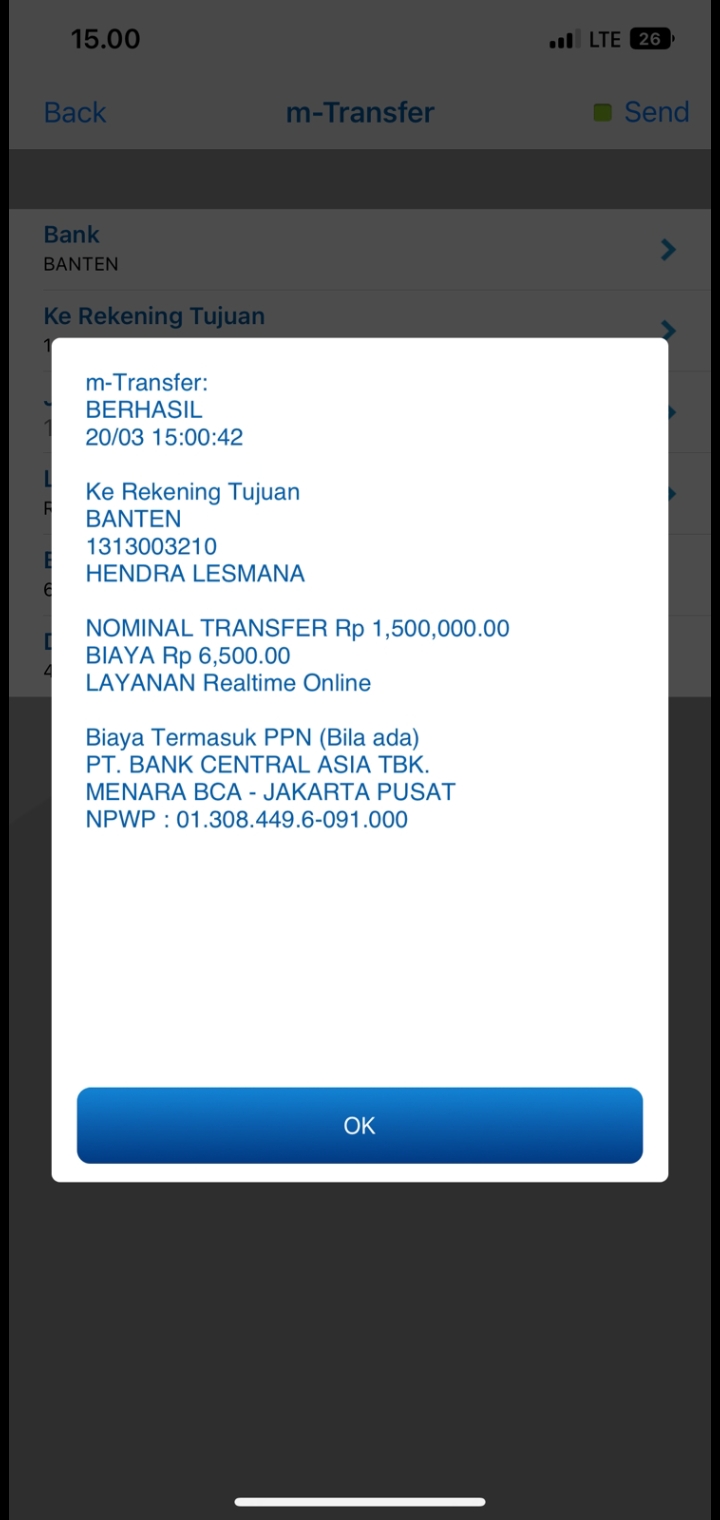The height and width of the screenshot is (1520, 720).
Task: Confirm the transfer result with OK
Action: [359, 1125]
